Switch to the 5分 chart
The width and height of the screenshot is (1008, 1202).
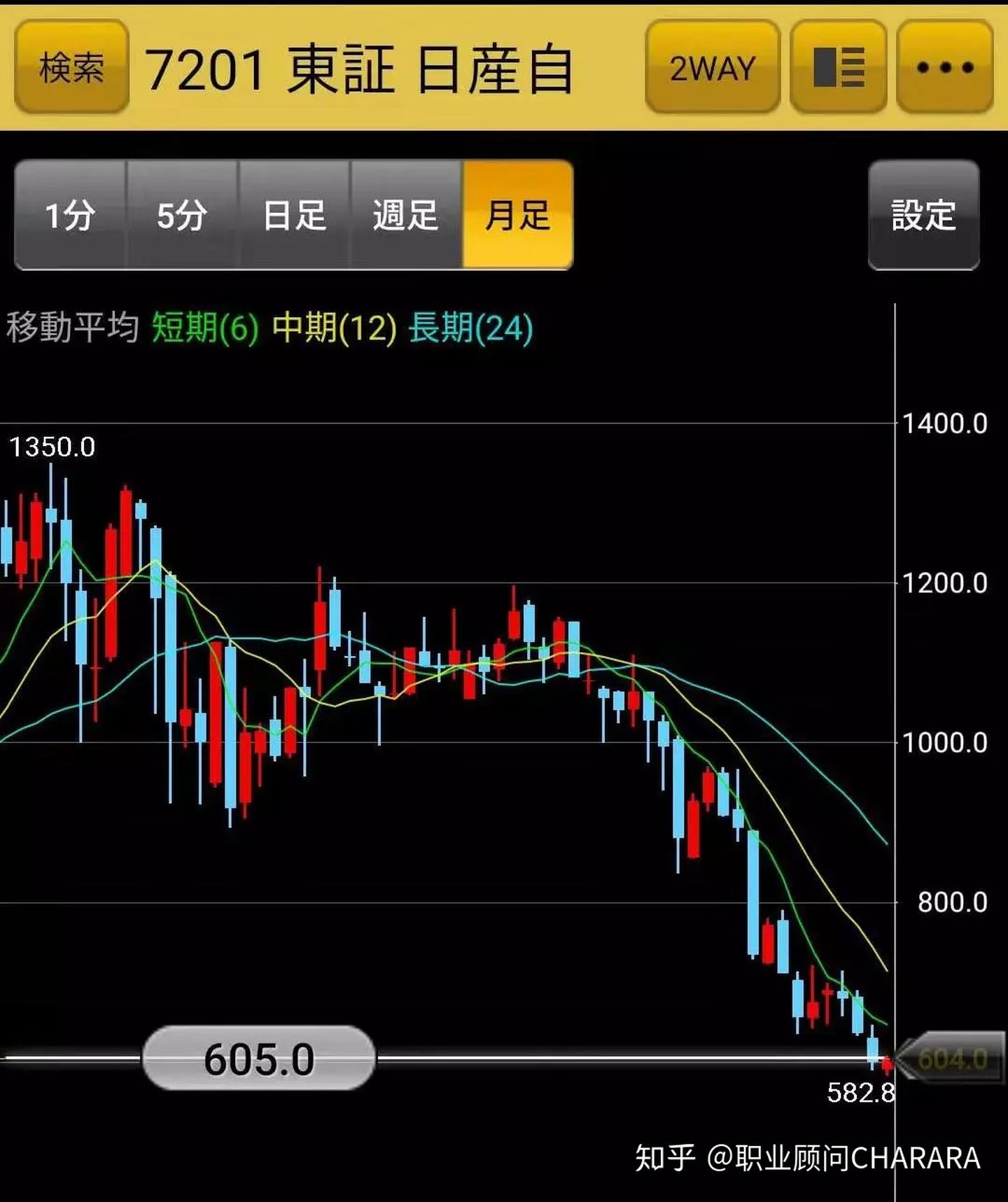click(182, 215)
